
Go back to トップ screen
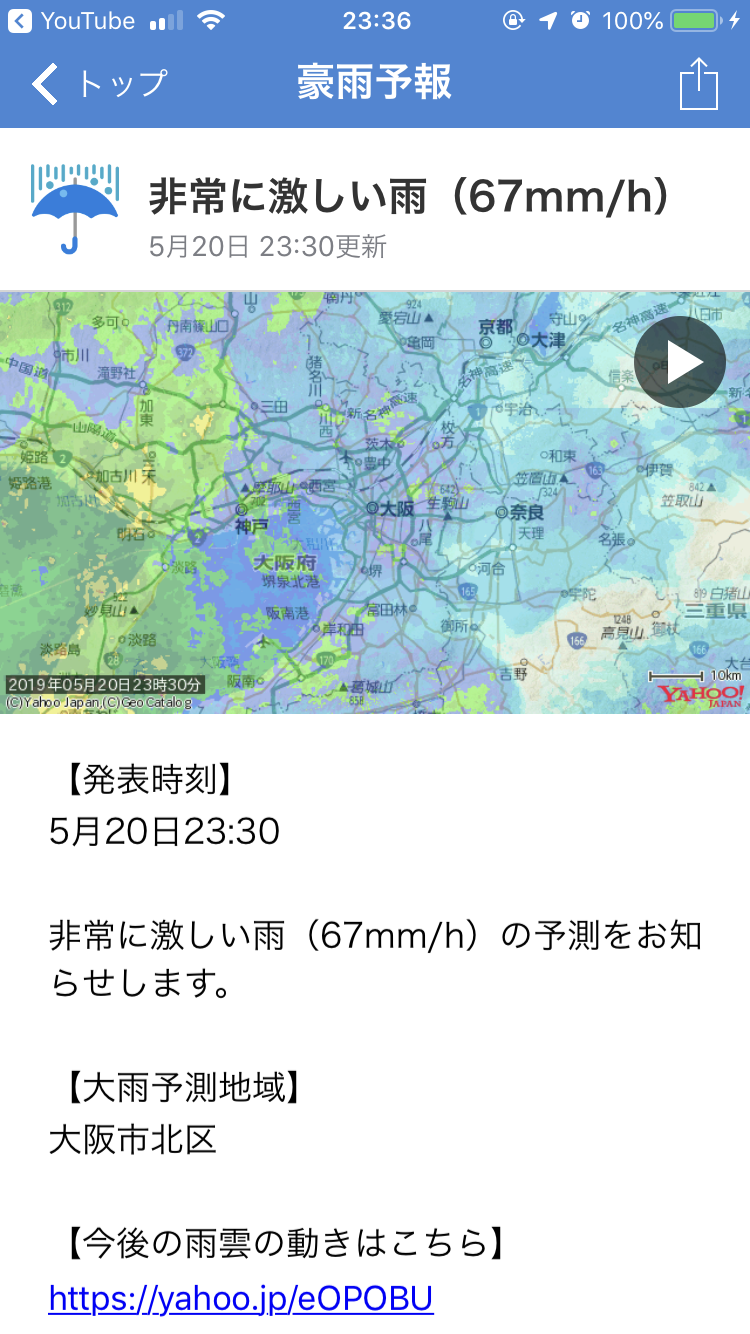[97, 84]
